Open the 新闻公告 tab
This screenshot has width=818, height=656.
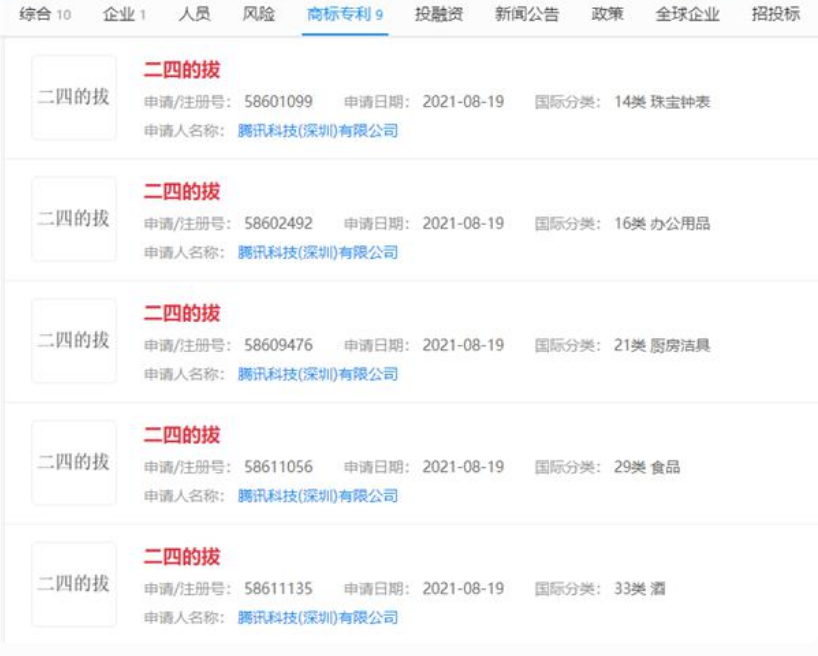pyautogui.click(x=526, y=15)
